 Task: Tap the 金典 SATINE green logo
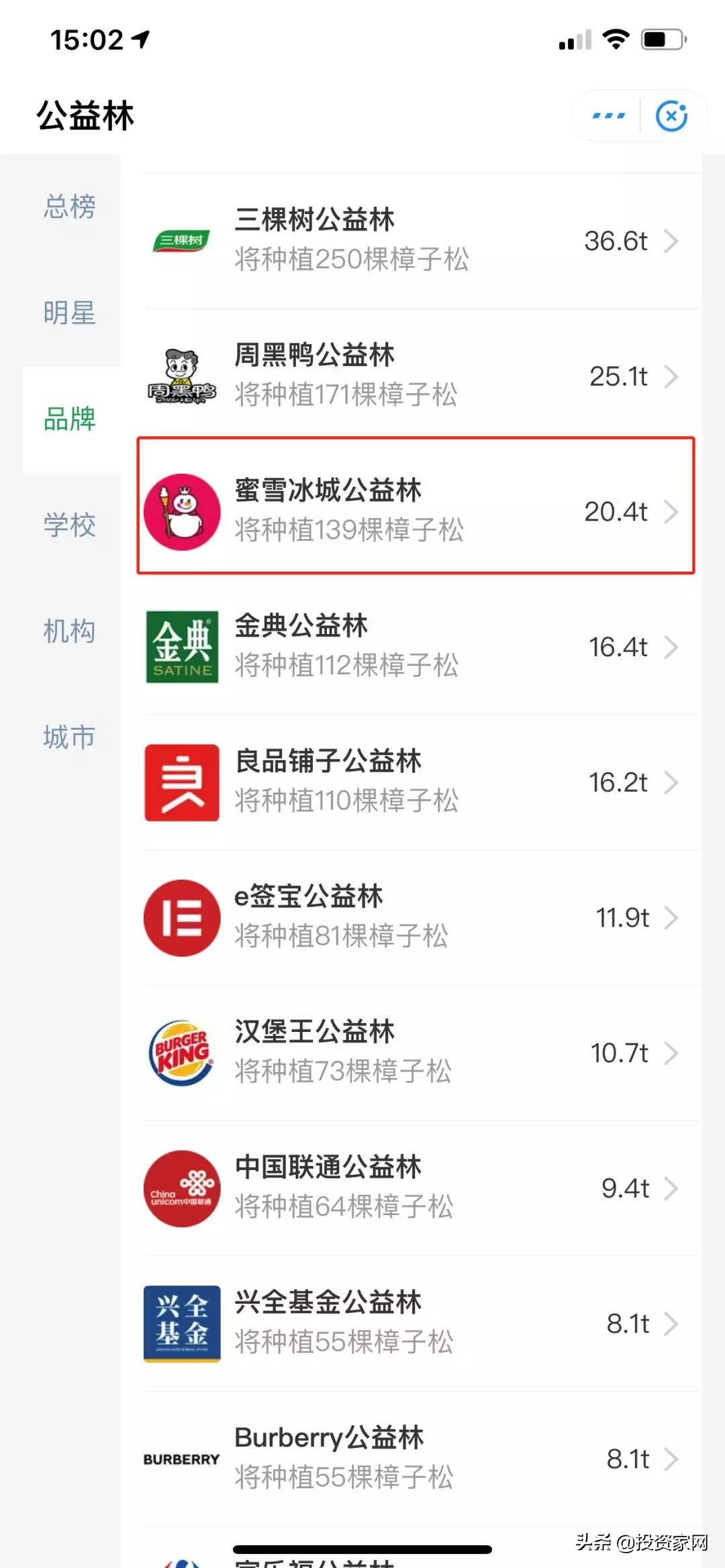181,647
